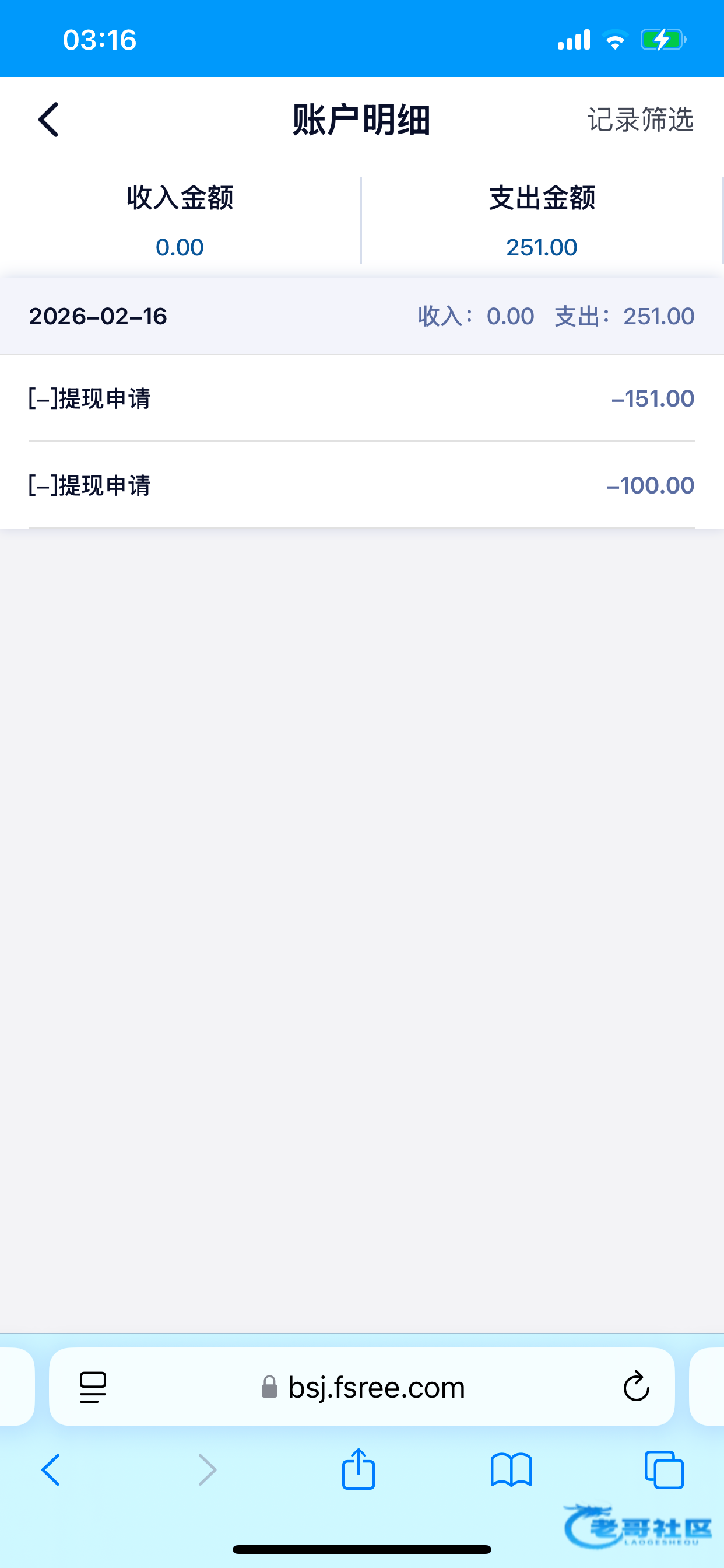Image resolution: width=724 pixels, height=1568 pixels.
Task: Reload the current web page
Action: click(636, 1387)
